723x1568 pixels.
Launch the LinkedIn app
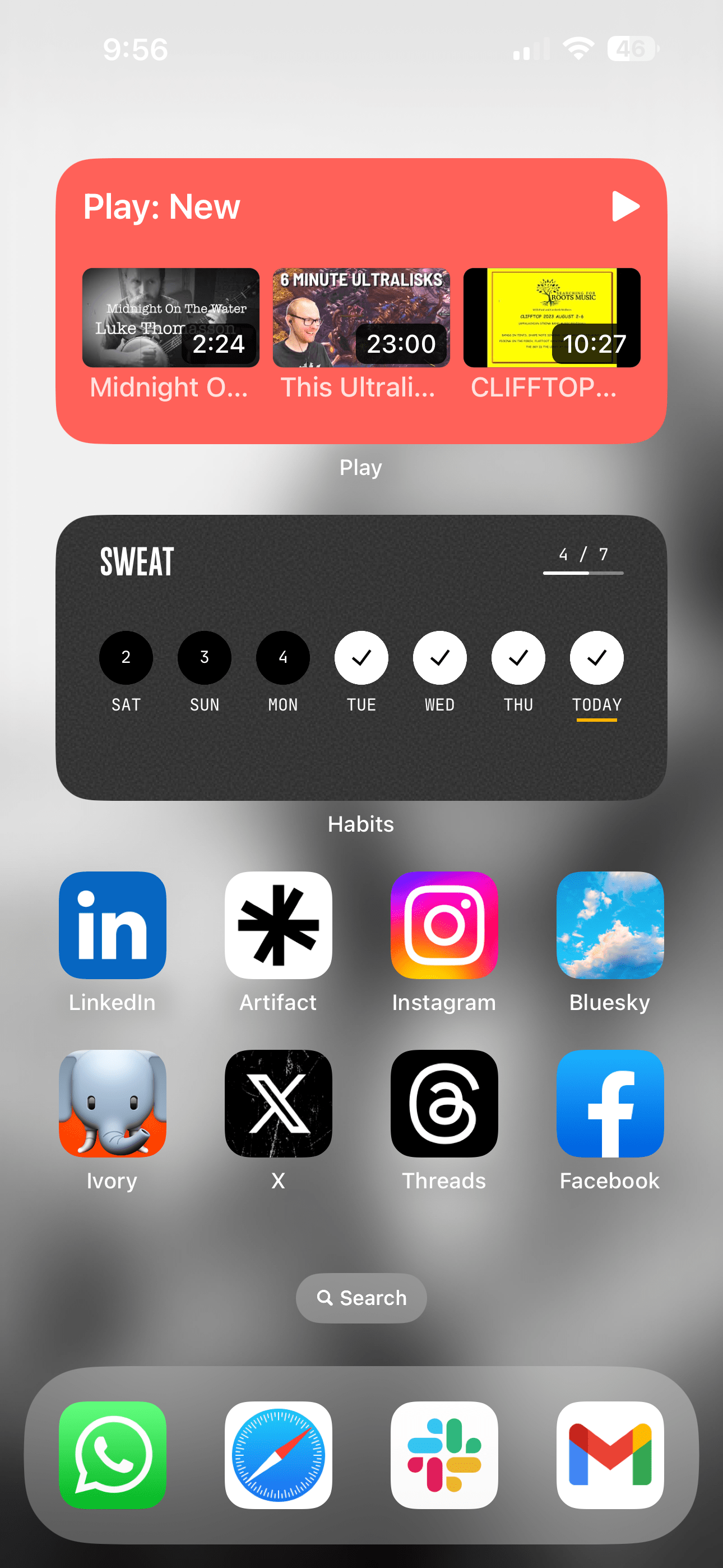(x=113, y=925)
